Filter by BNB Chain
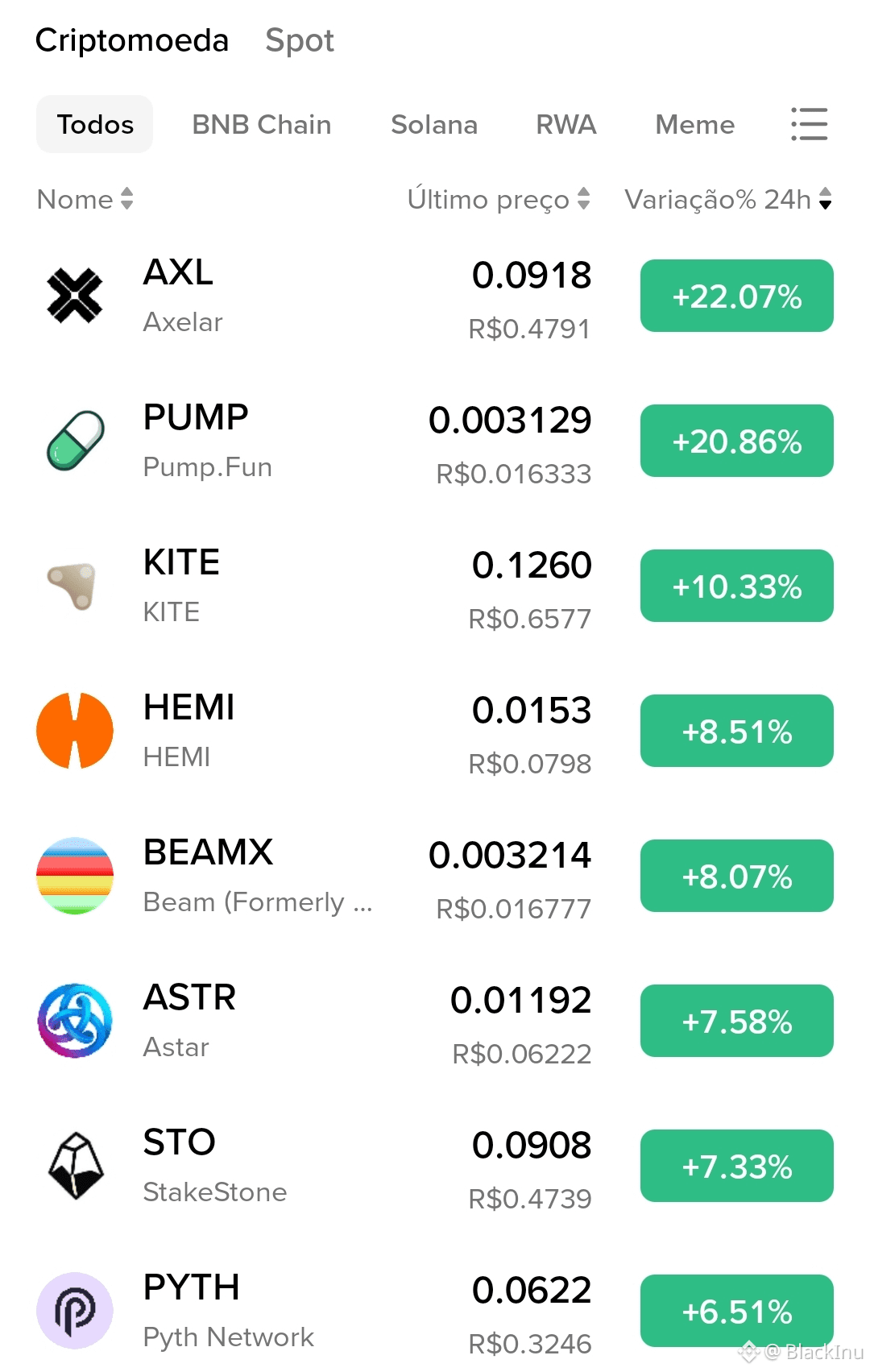Image resolution: width=870 pixels, height=1372 pixels. tap(261, 125)
